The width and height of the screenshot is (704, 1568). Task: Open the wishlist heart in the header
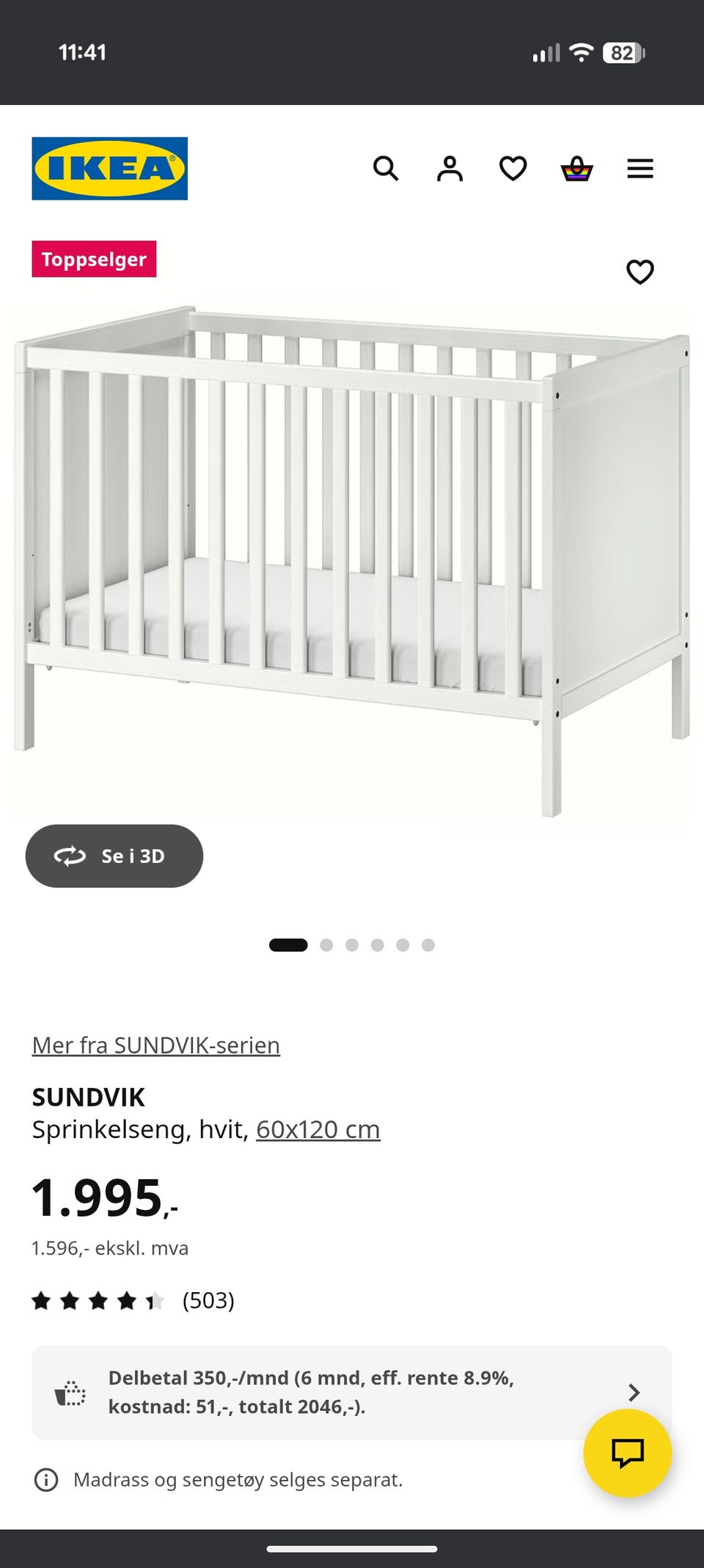[x=513, y=169]
